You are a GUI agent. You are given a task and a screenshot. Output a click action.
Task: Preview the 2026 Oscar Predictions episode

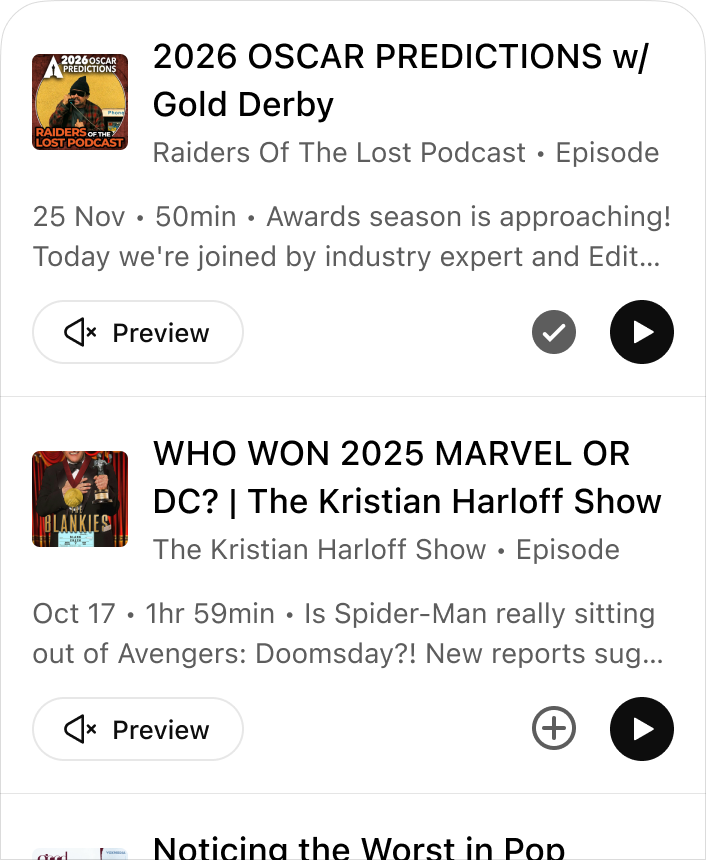click(x=138, y=332)
